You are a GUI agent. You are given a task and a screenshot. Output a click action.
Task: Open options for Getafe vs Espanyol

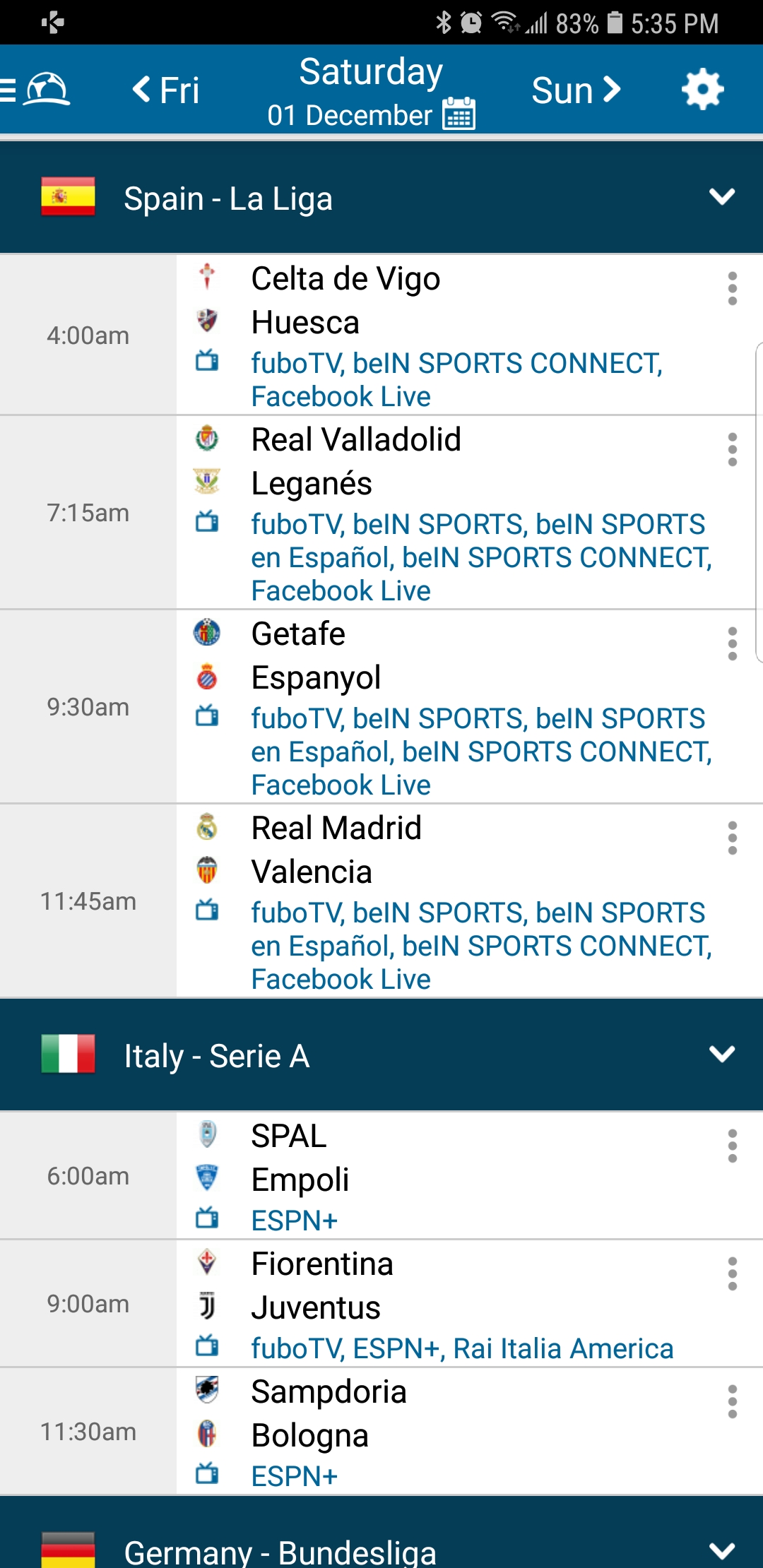733,643
